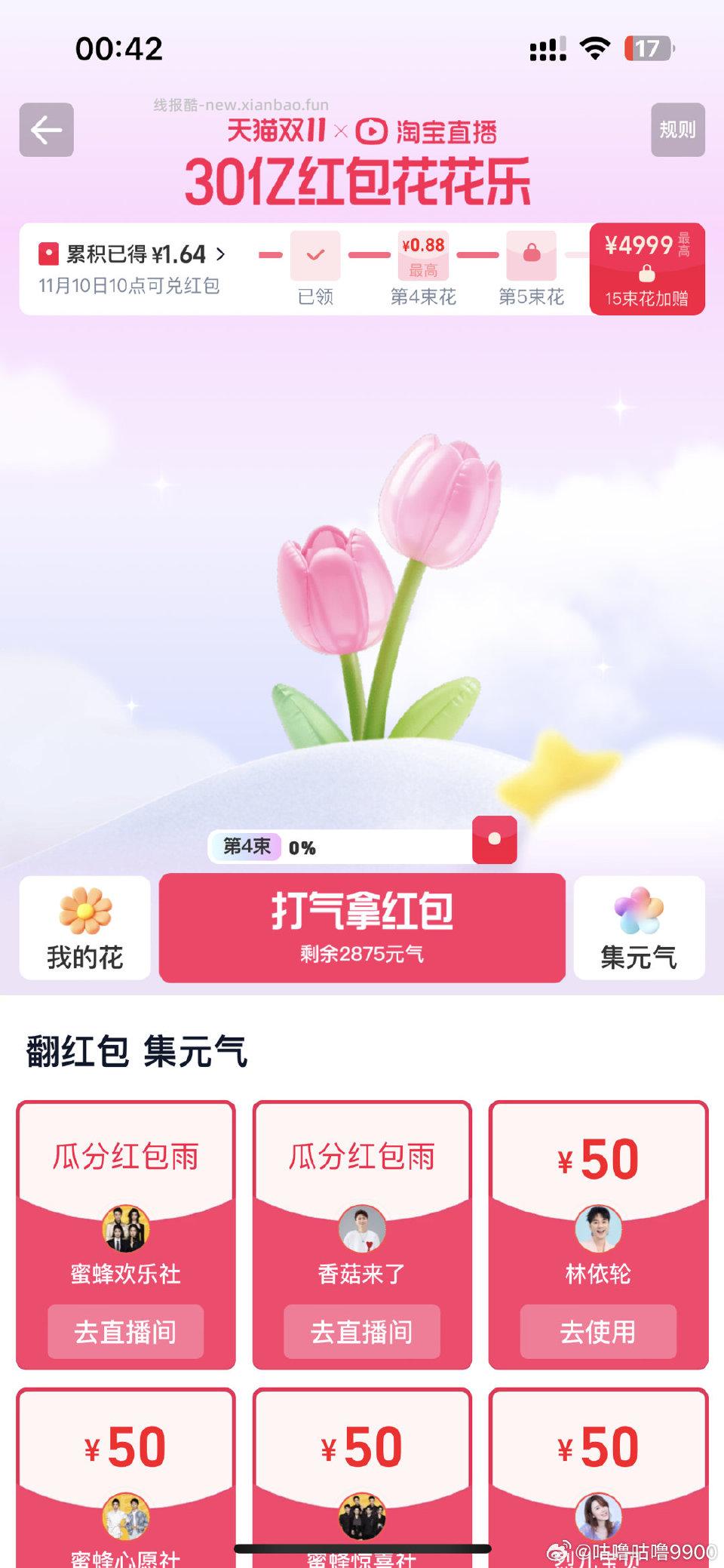The image size is (724, 1568).
Task: Open the 规则 rules button
Action: (678, 129)
